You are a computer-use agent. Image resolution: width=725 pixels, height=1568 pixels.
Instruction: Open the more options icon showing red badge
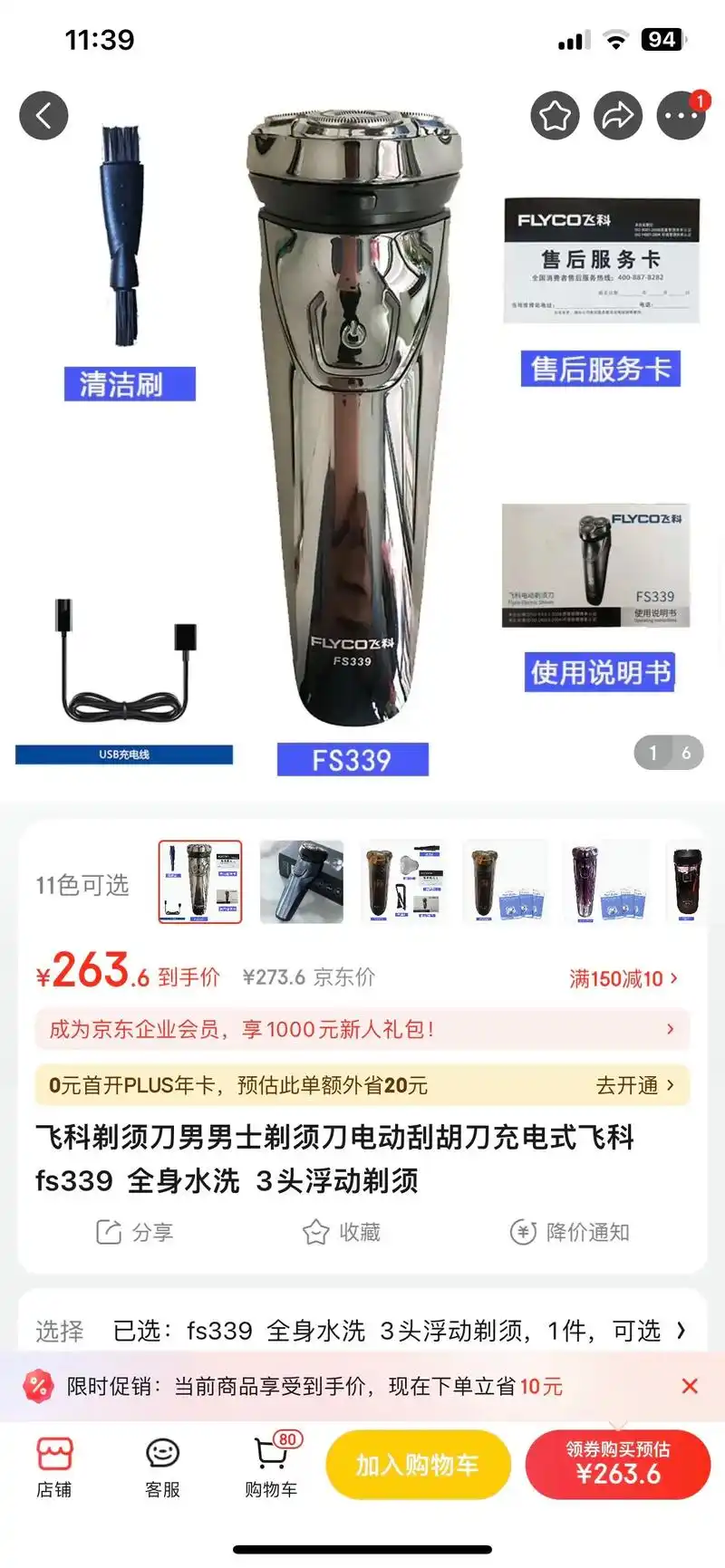tap(681, 116)
